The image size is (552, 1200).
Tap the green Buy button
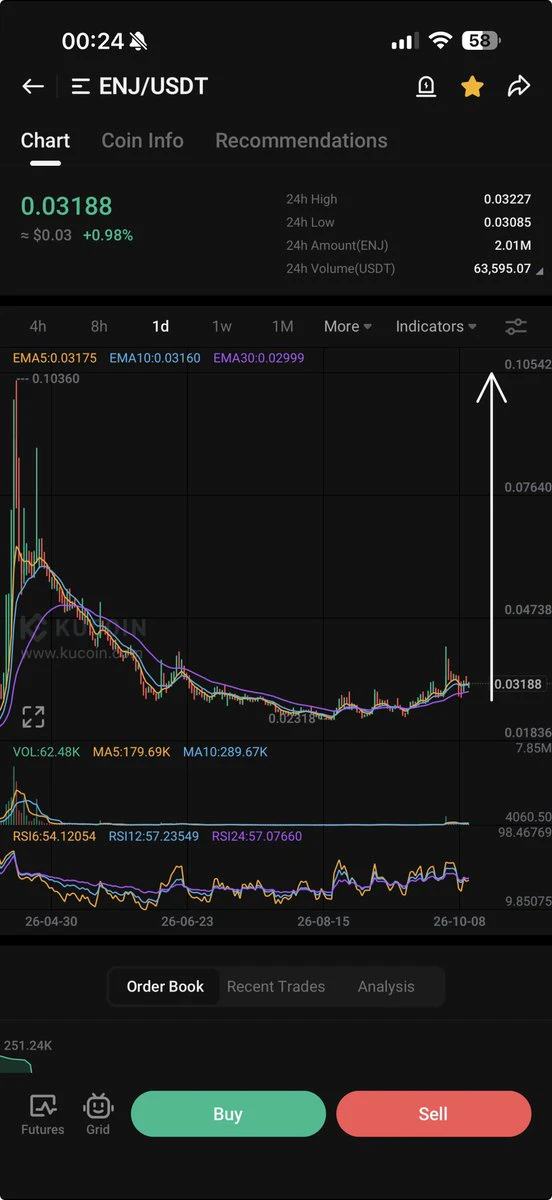pos(228,1114)
